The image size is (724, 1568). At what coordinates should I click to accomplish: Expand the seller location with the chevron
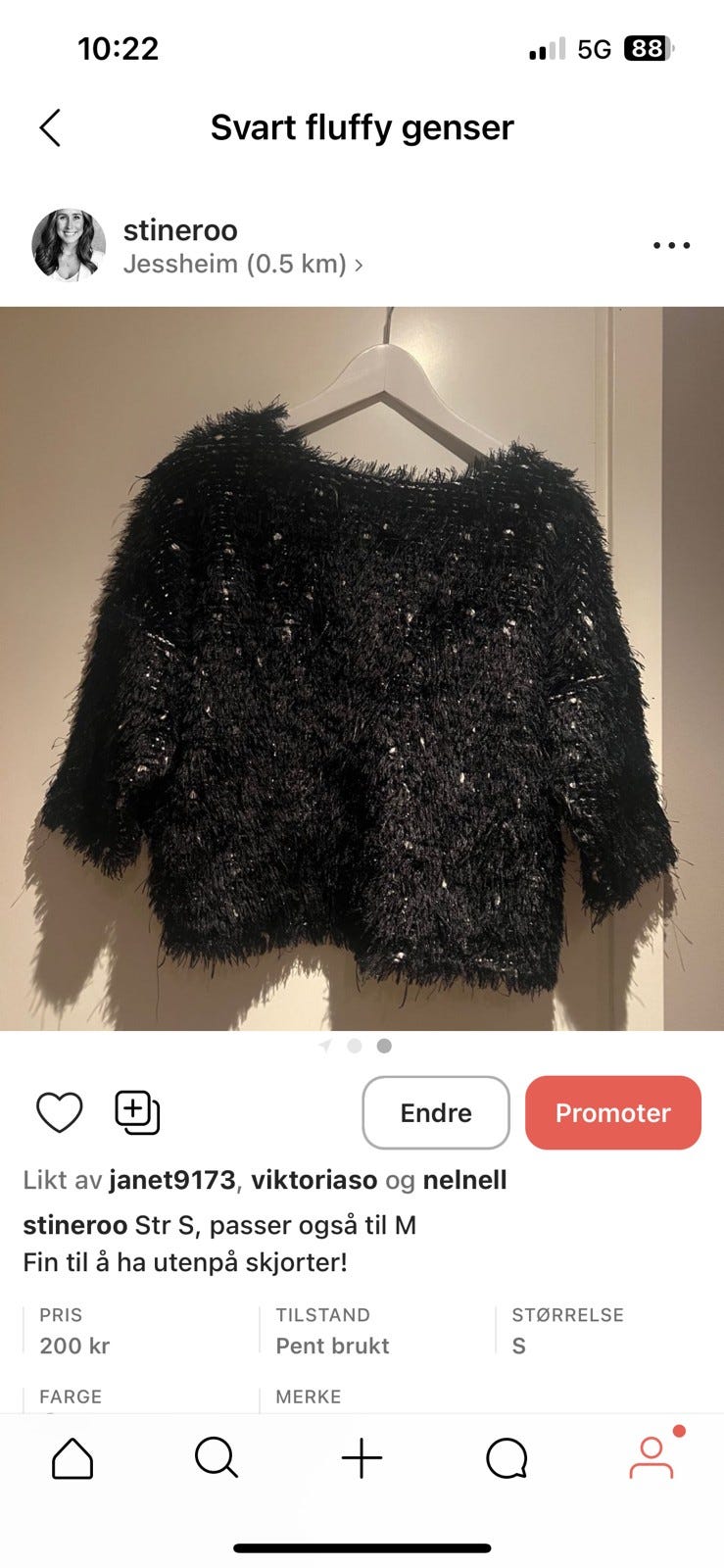[x=362, y=265]
